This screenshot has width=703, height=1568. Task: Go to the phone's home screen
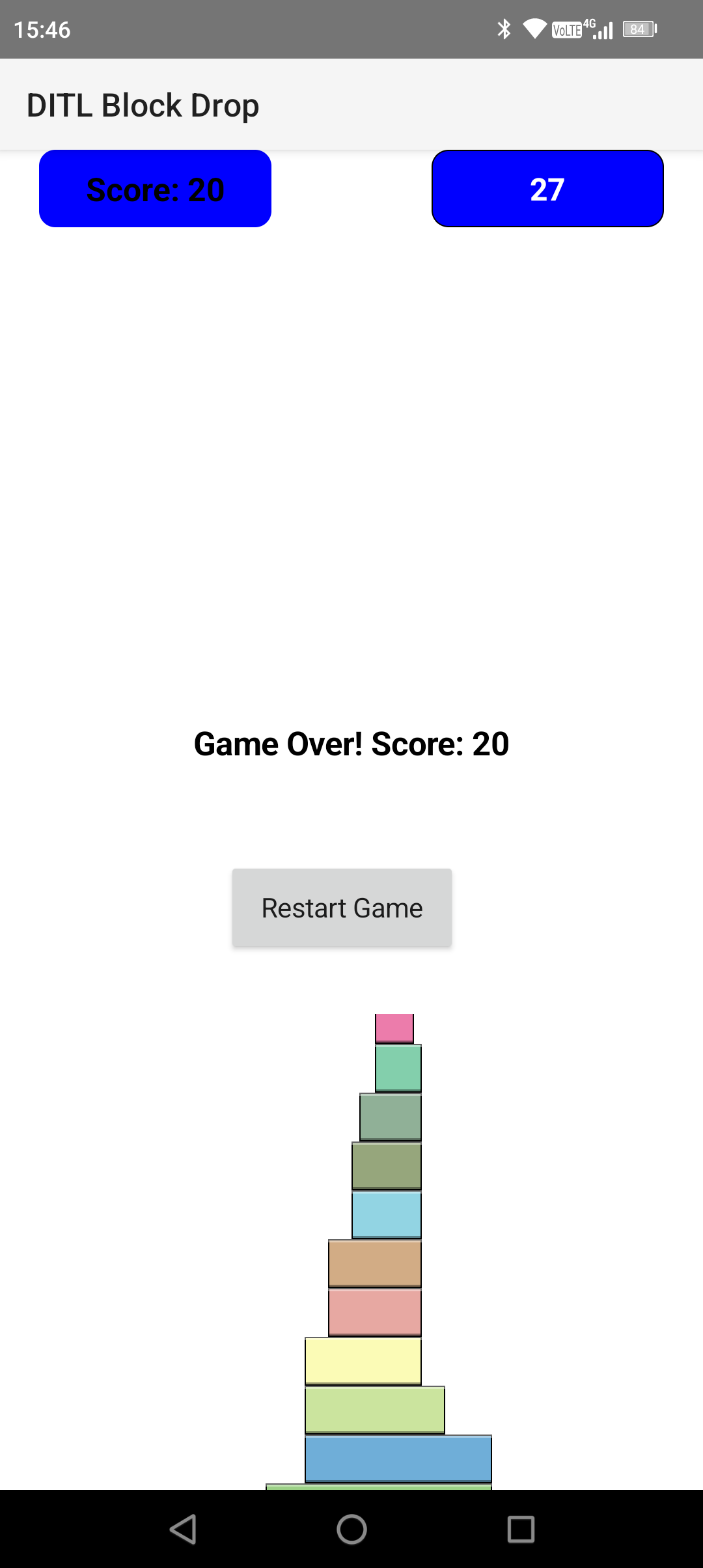click(351, 1529)
